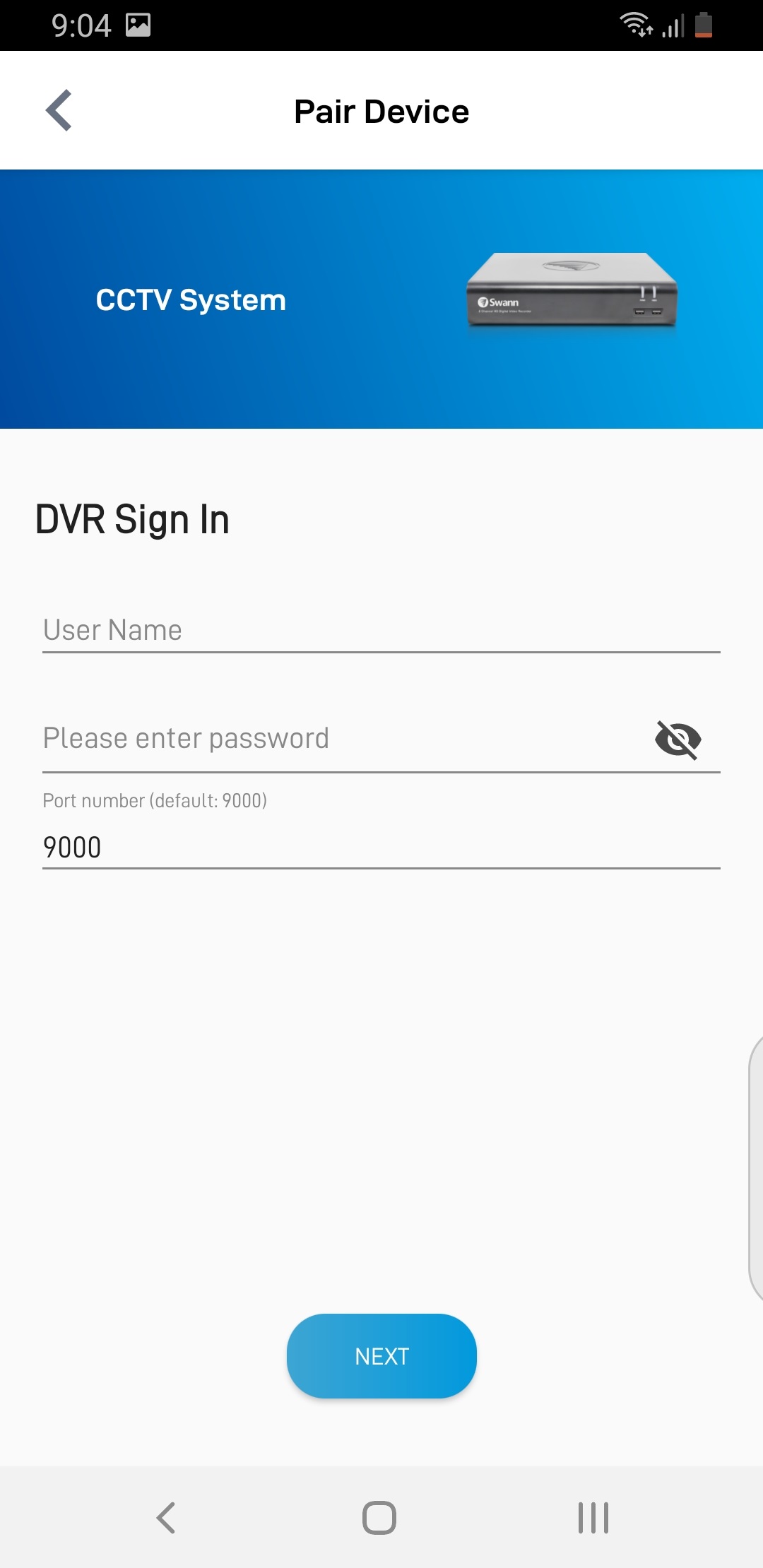Open recent apps from navigation bar

593,1518
